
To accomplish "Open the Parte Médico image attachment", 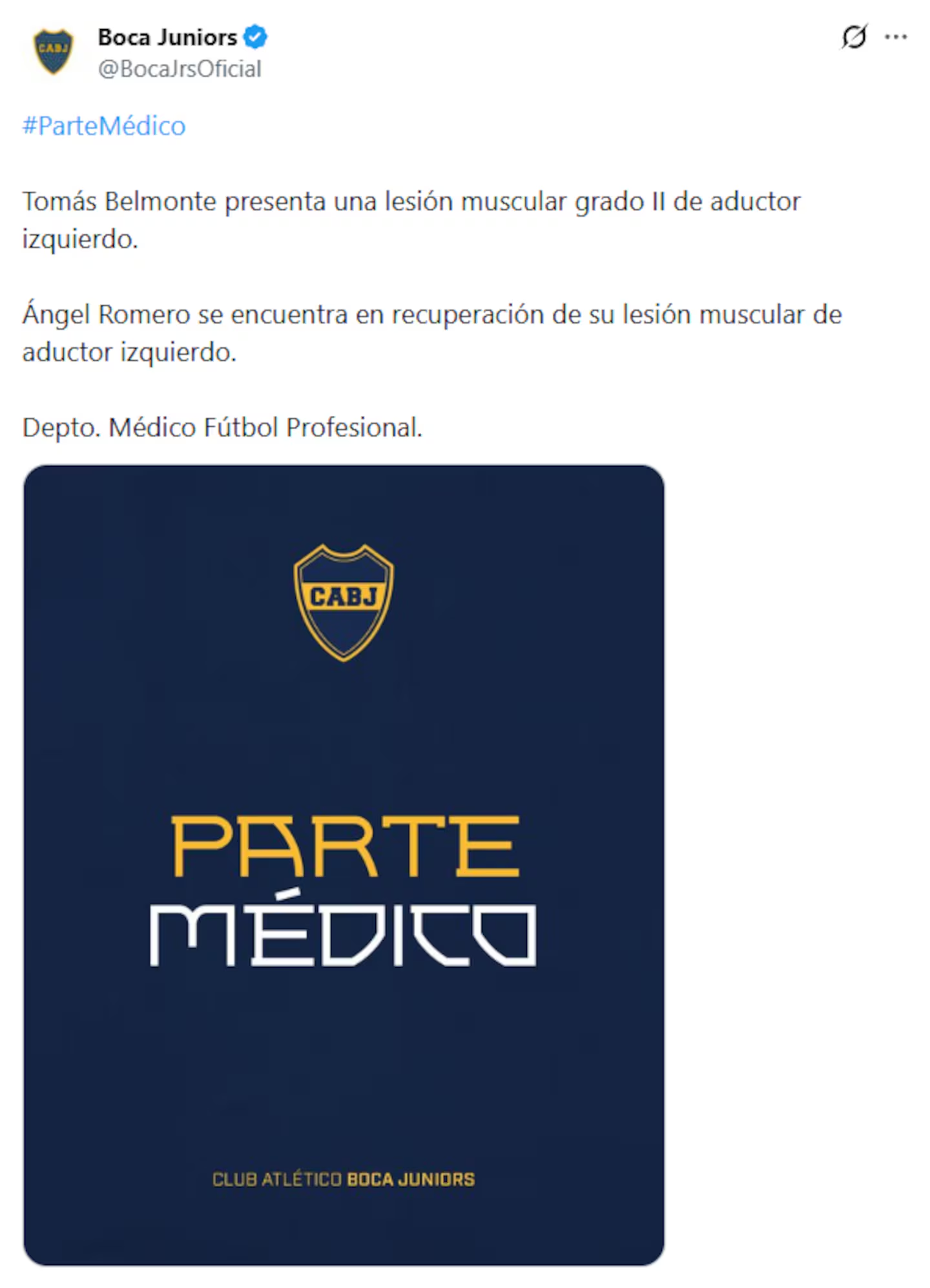I will (344, 864).
